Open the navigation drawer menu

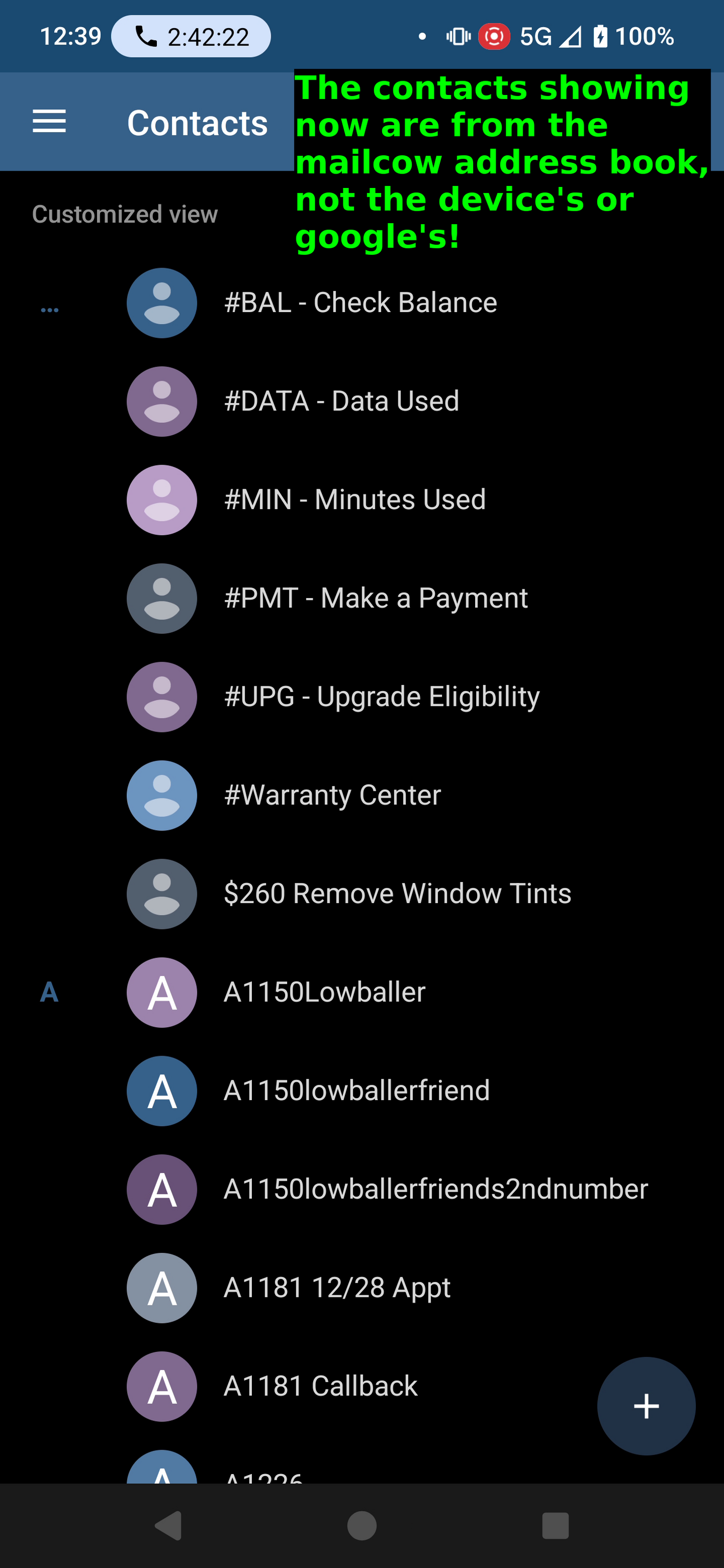(x=50, y=122)
